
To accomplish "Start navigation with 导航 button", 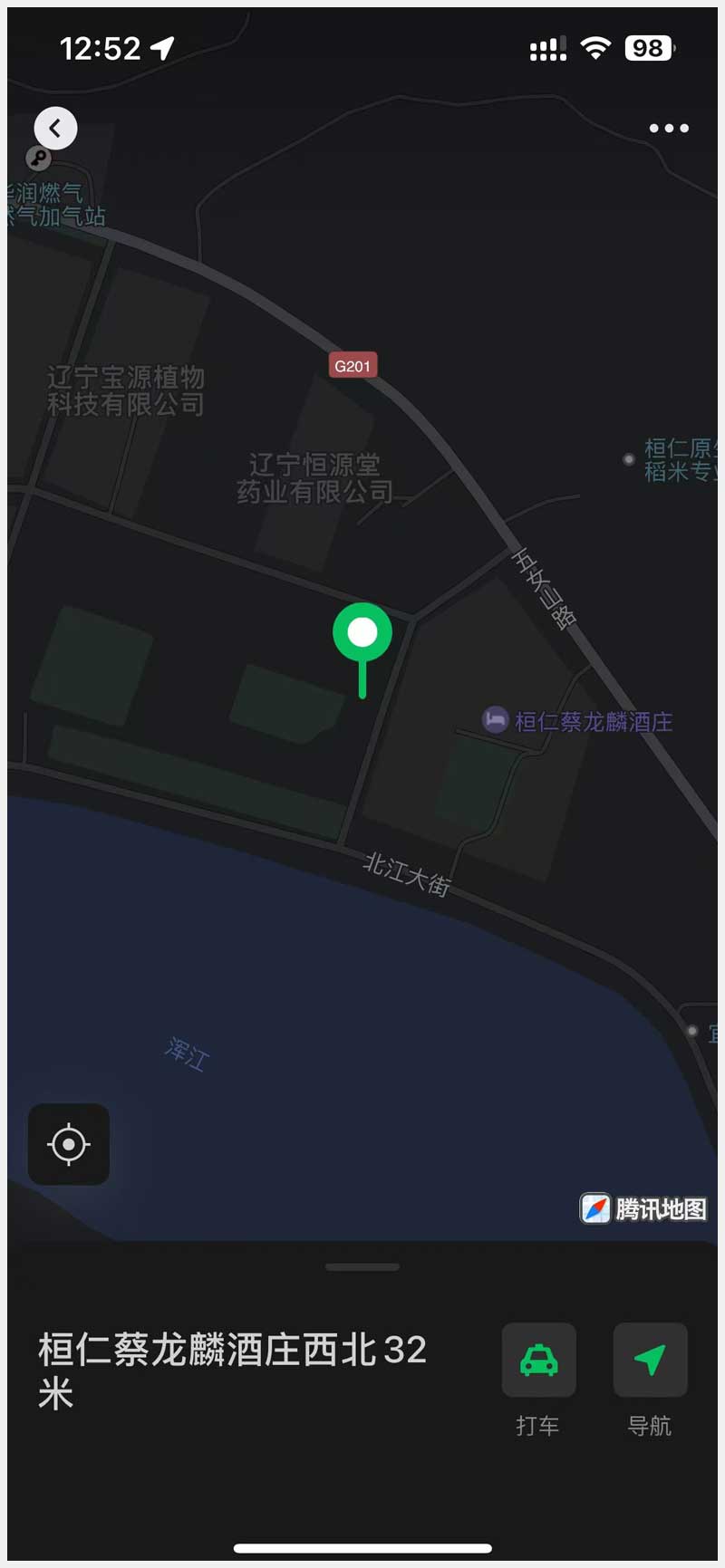I will [x=650, y=1360].
